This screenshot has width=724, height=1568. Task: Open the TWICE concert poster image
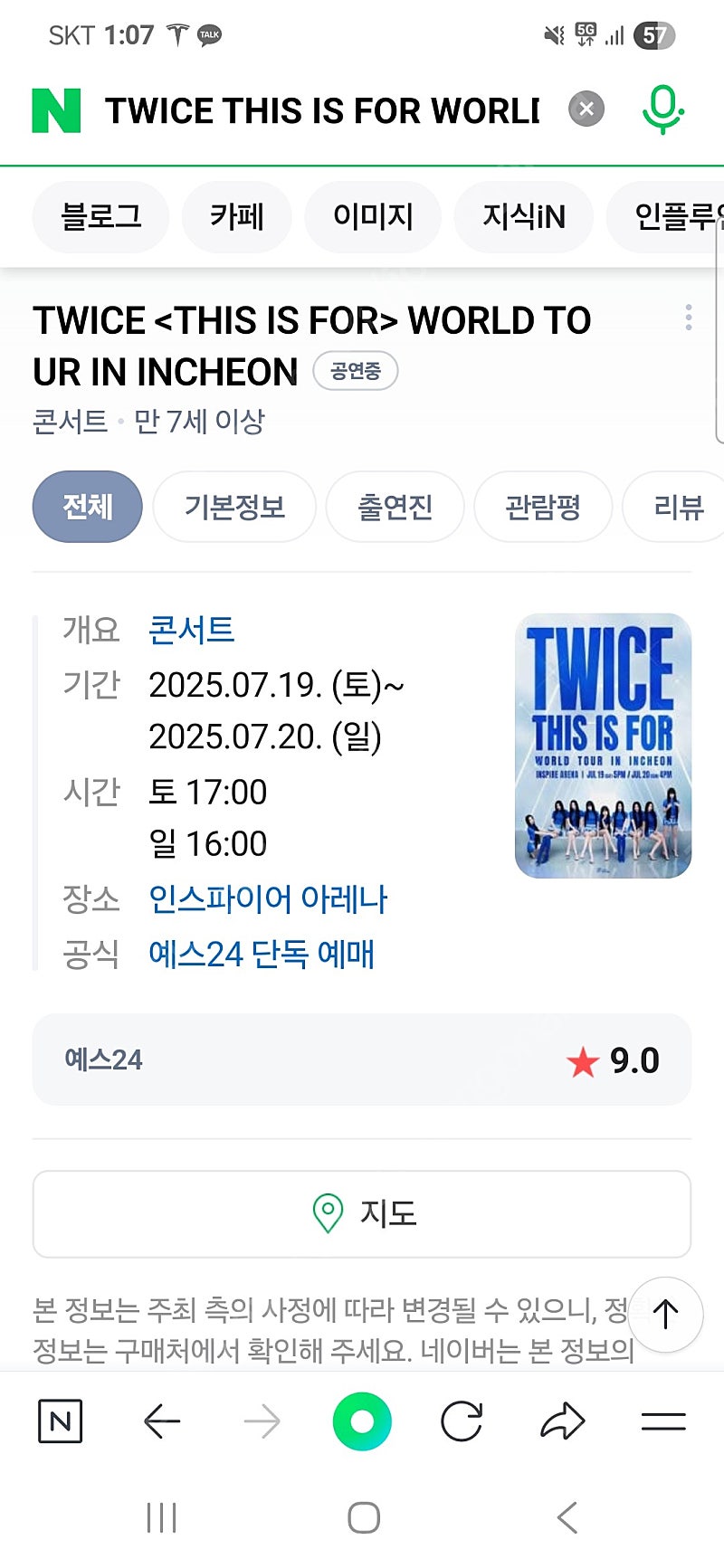point(603,746)
